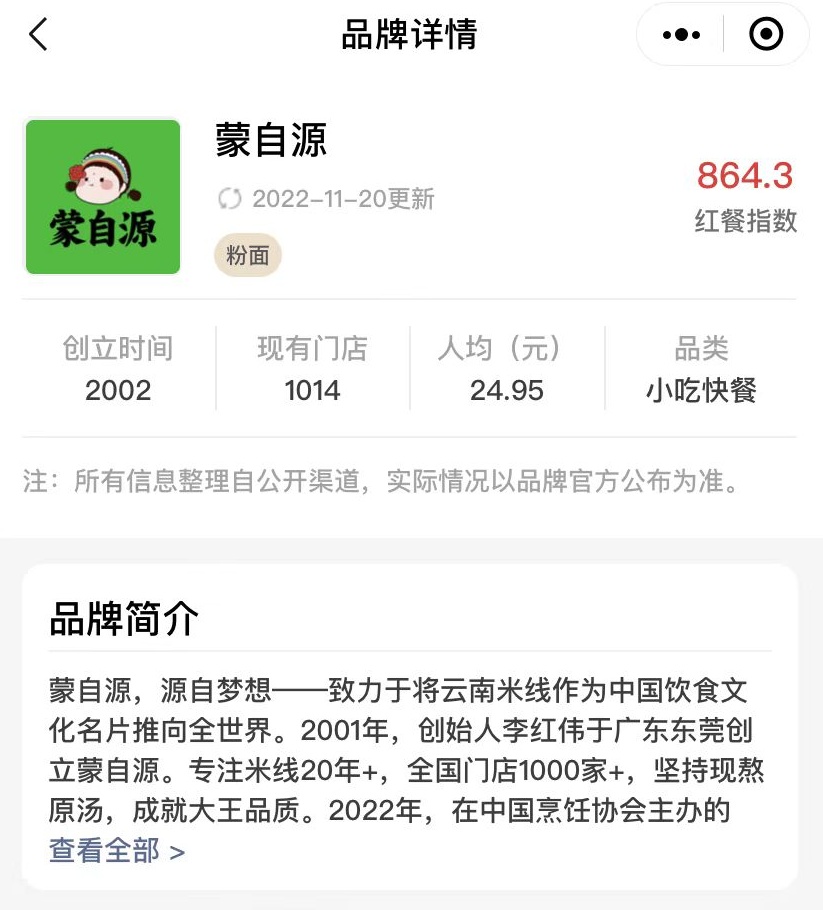Select the 粉面 category tag
Viewport: 823px width, 910px height.
point(247,256)
